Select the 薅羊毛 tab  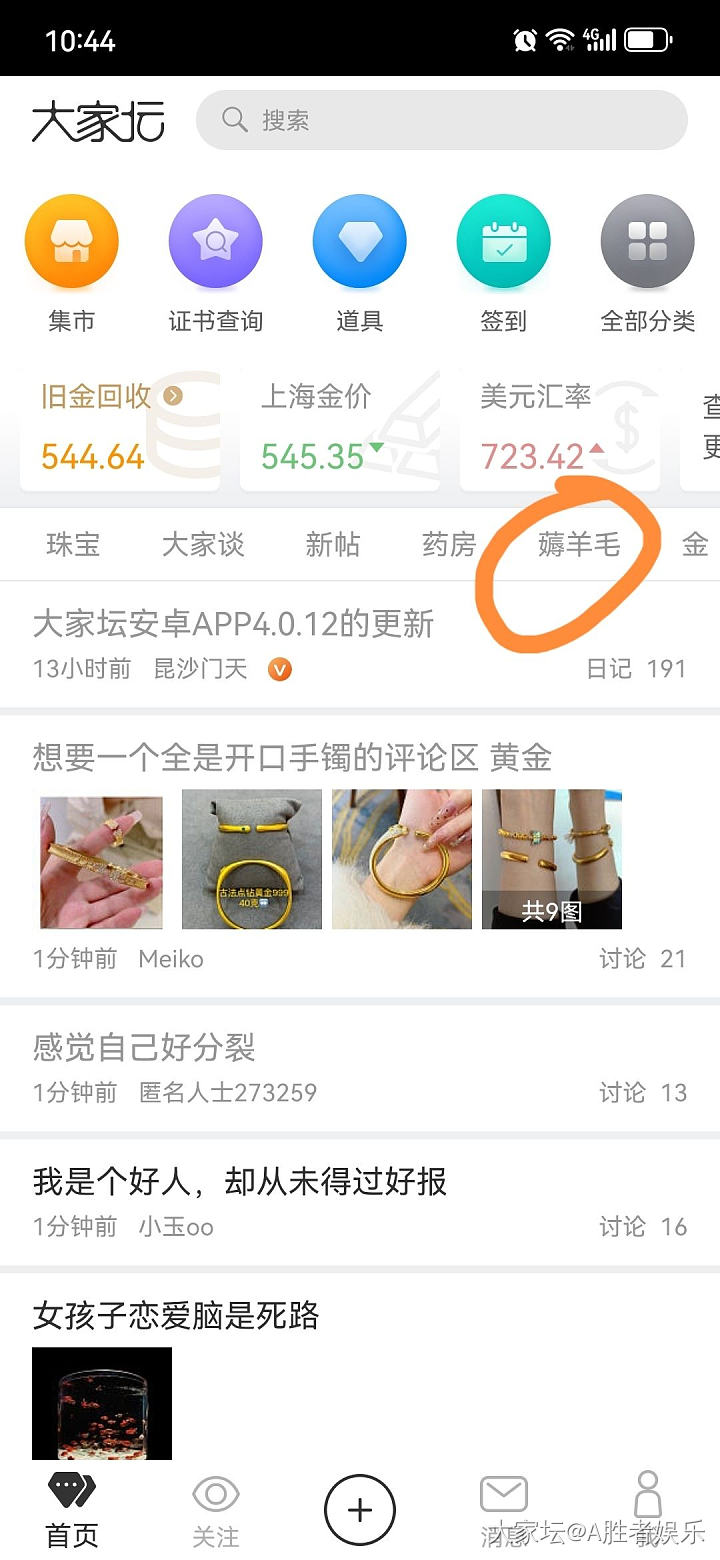pyautogui.click(x=579, y=545)
